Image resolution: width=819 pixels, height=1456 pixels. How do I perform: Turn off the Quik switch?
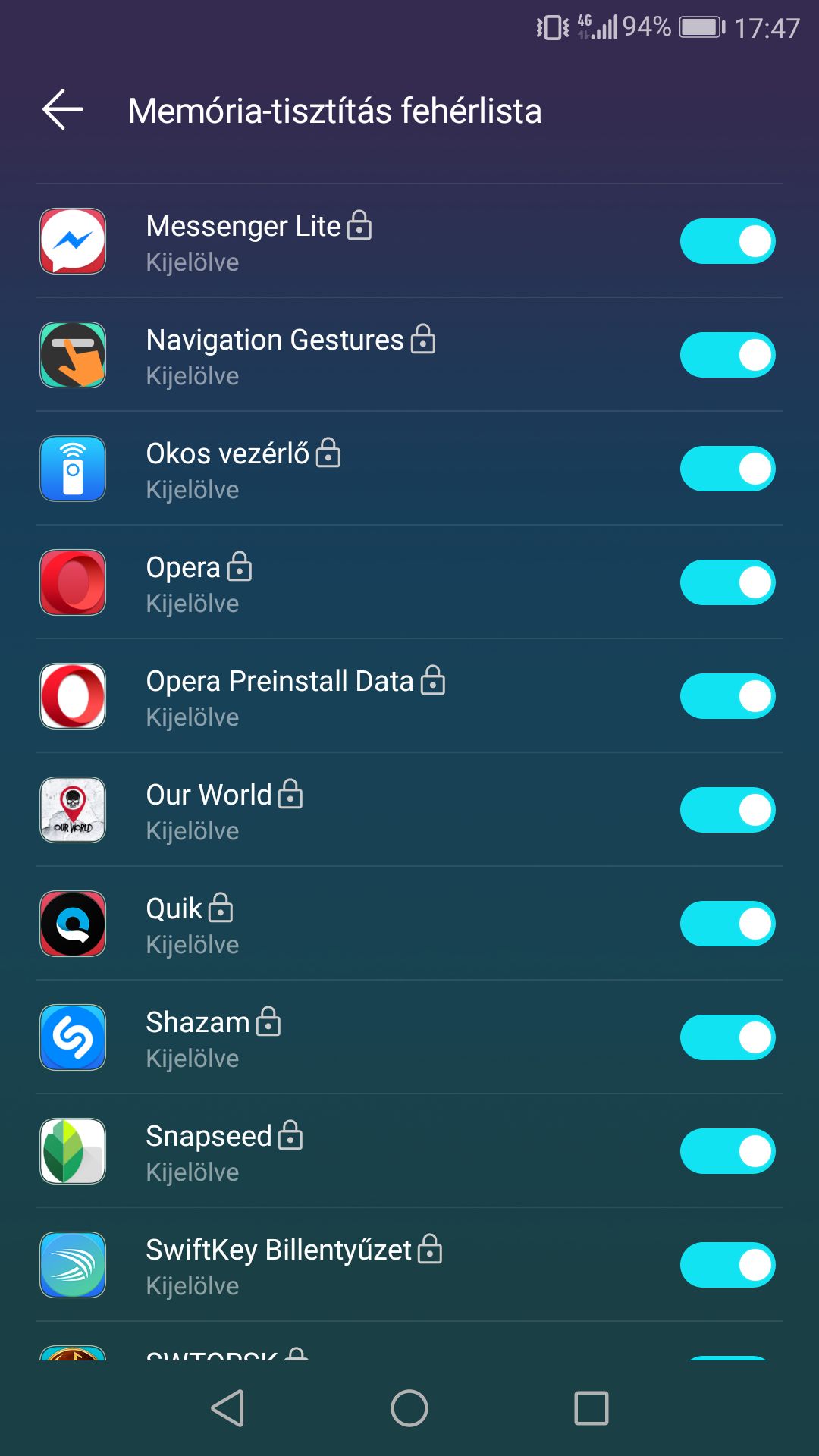[x=727, y=924]
